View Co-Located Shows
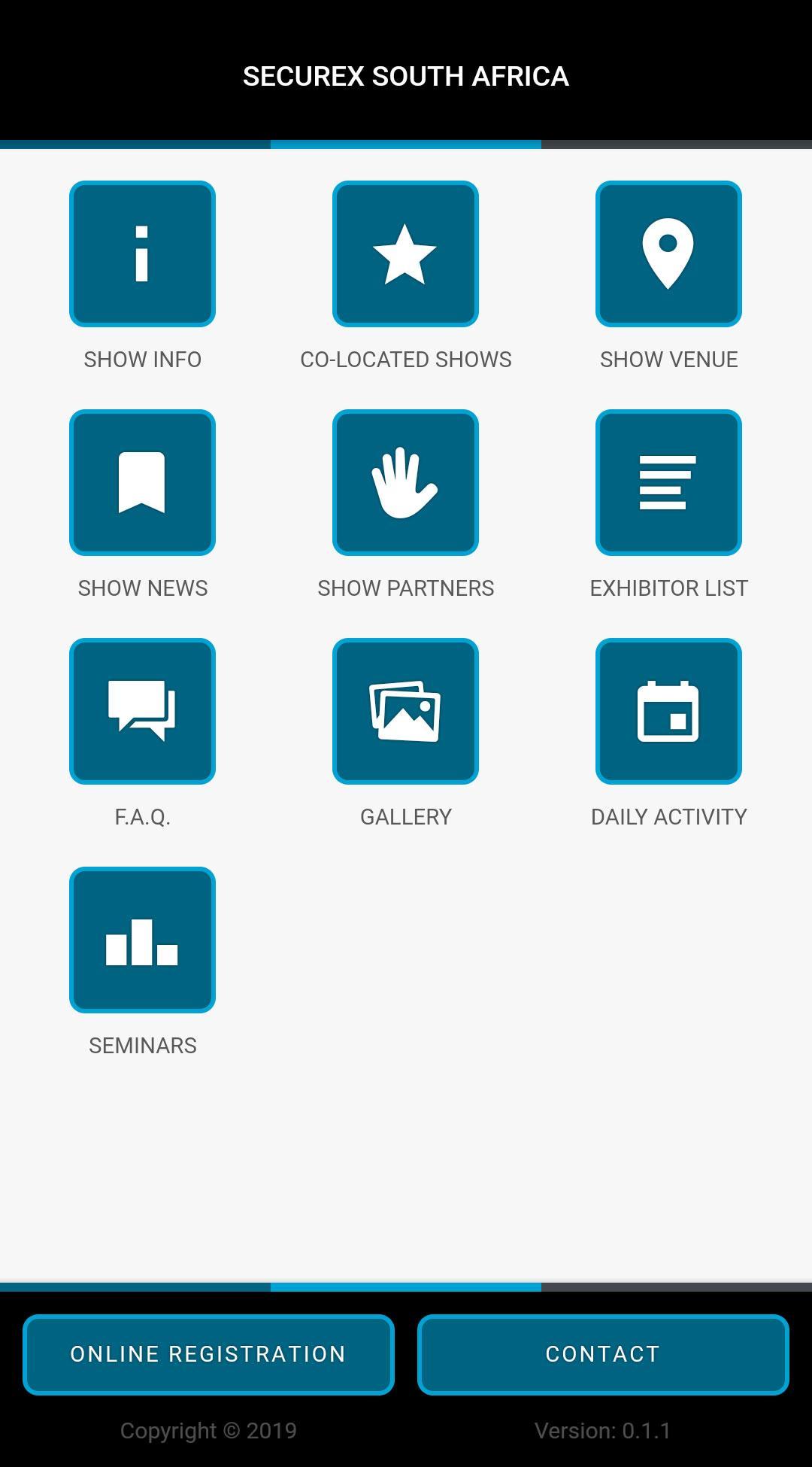This screenshot has width=812, height=1467. 405,254
